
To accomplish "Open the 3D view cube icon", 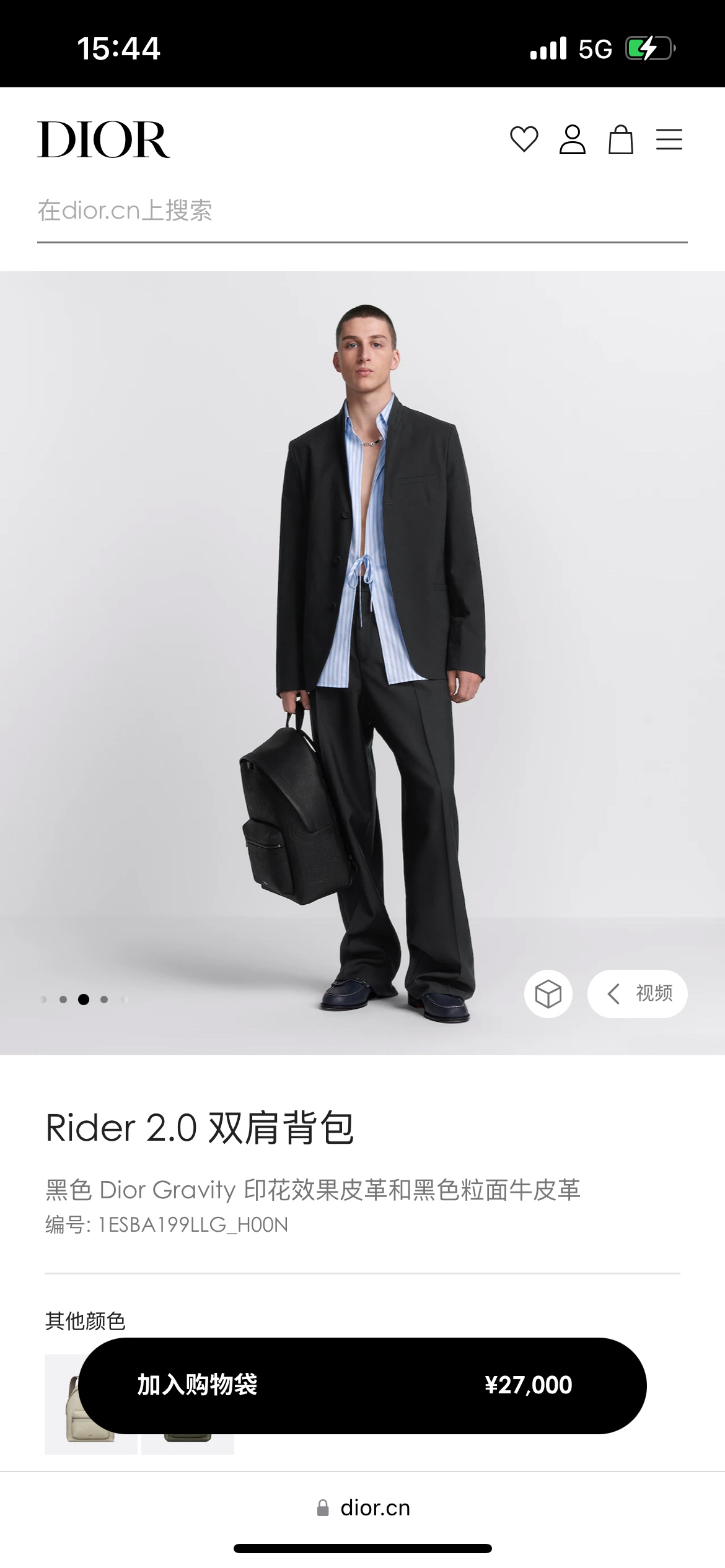I will click(548, 994).
